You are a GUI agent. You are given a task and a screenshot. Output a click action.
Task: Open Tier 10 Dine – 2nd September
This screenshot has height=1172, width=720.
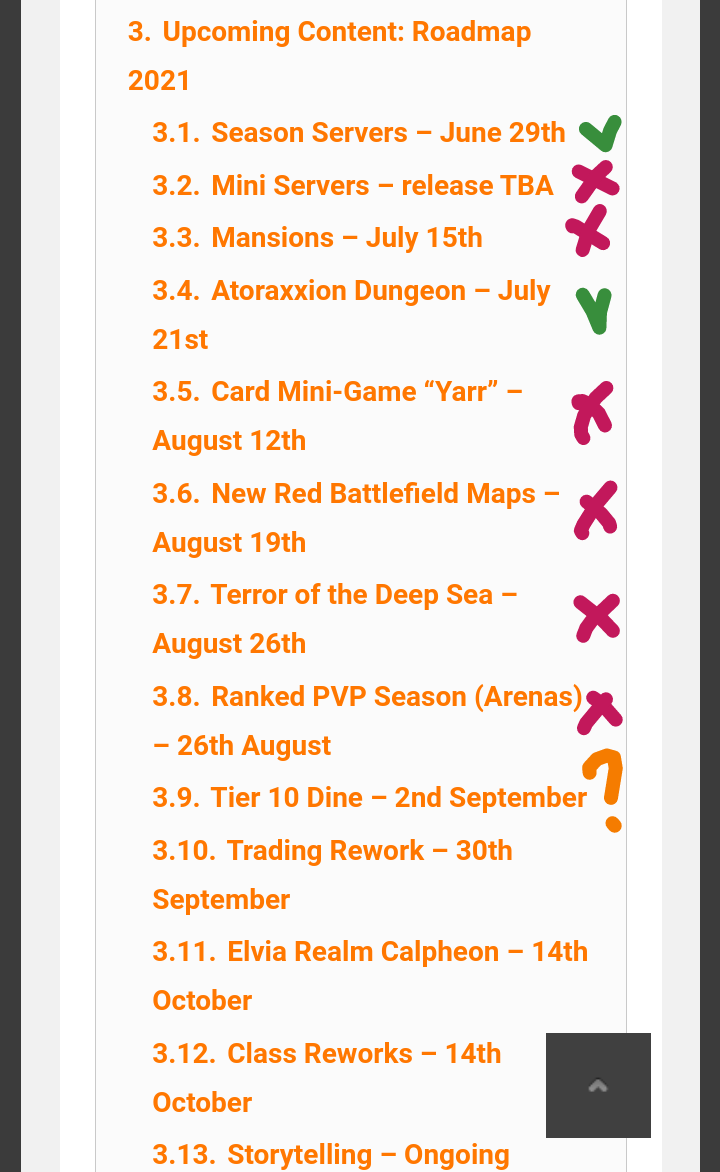[x=369, y=798]
